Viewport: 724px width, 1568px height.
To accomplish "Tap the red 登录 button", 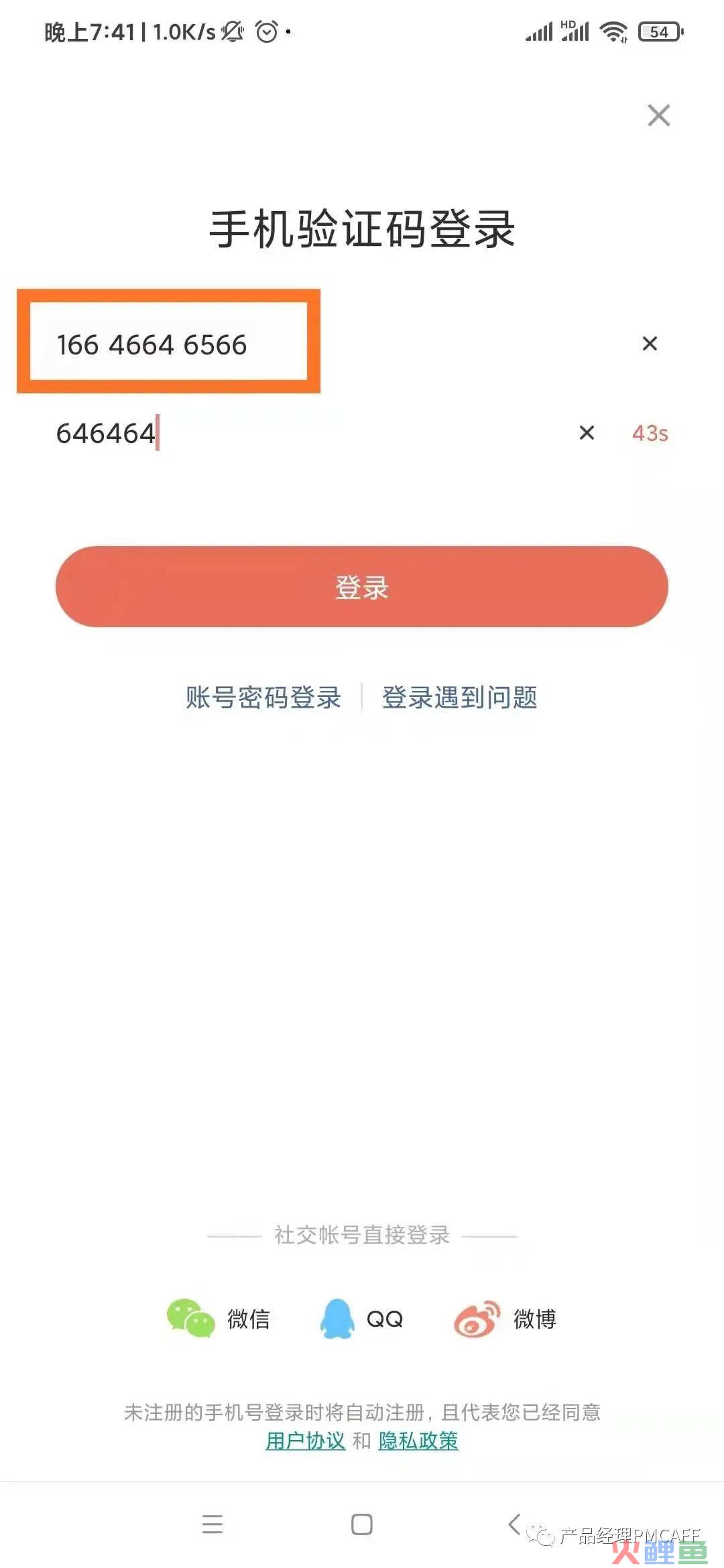I will [362, 587].
